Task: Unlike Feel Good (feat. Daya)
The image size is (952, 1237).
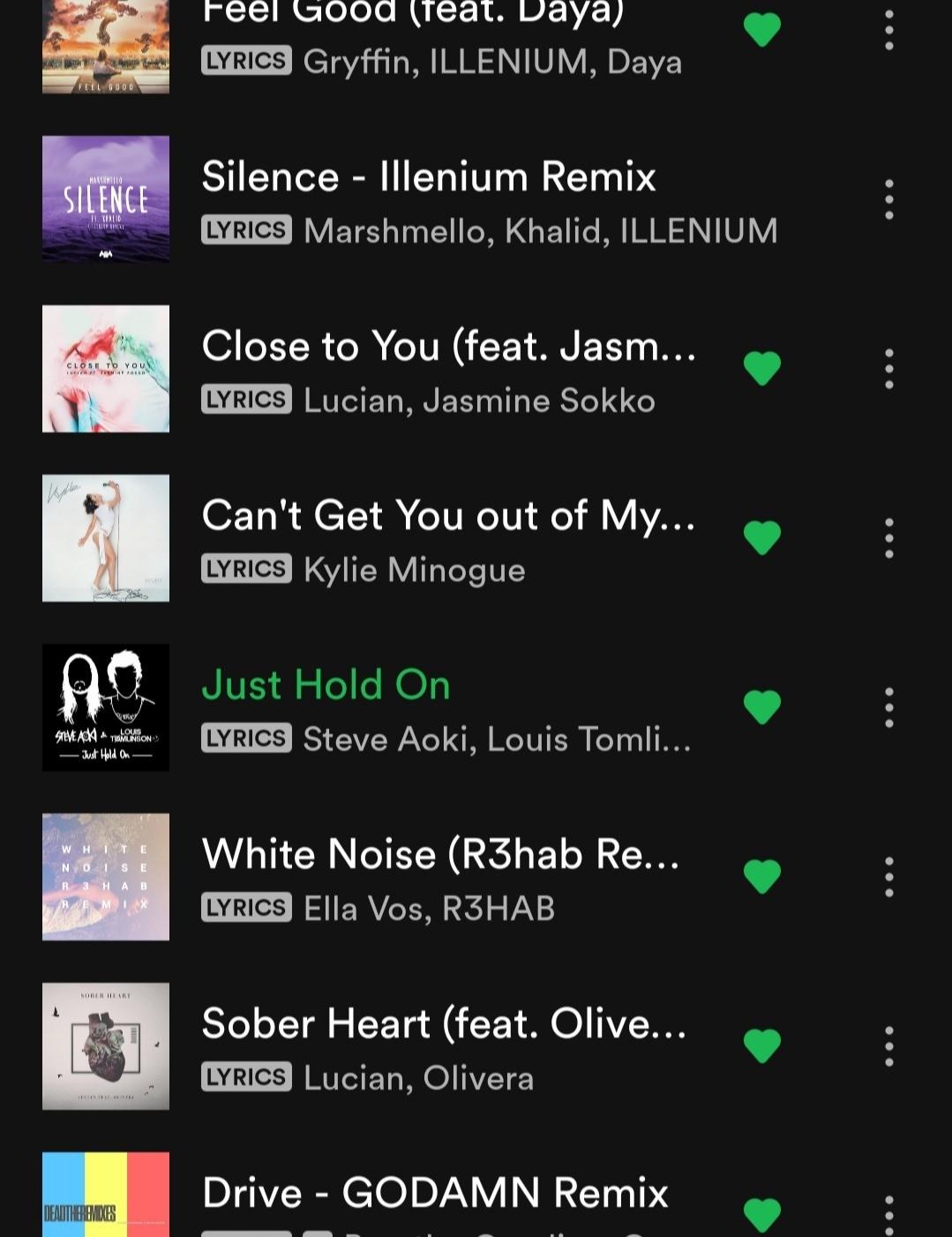Action: tap(762, 30)
